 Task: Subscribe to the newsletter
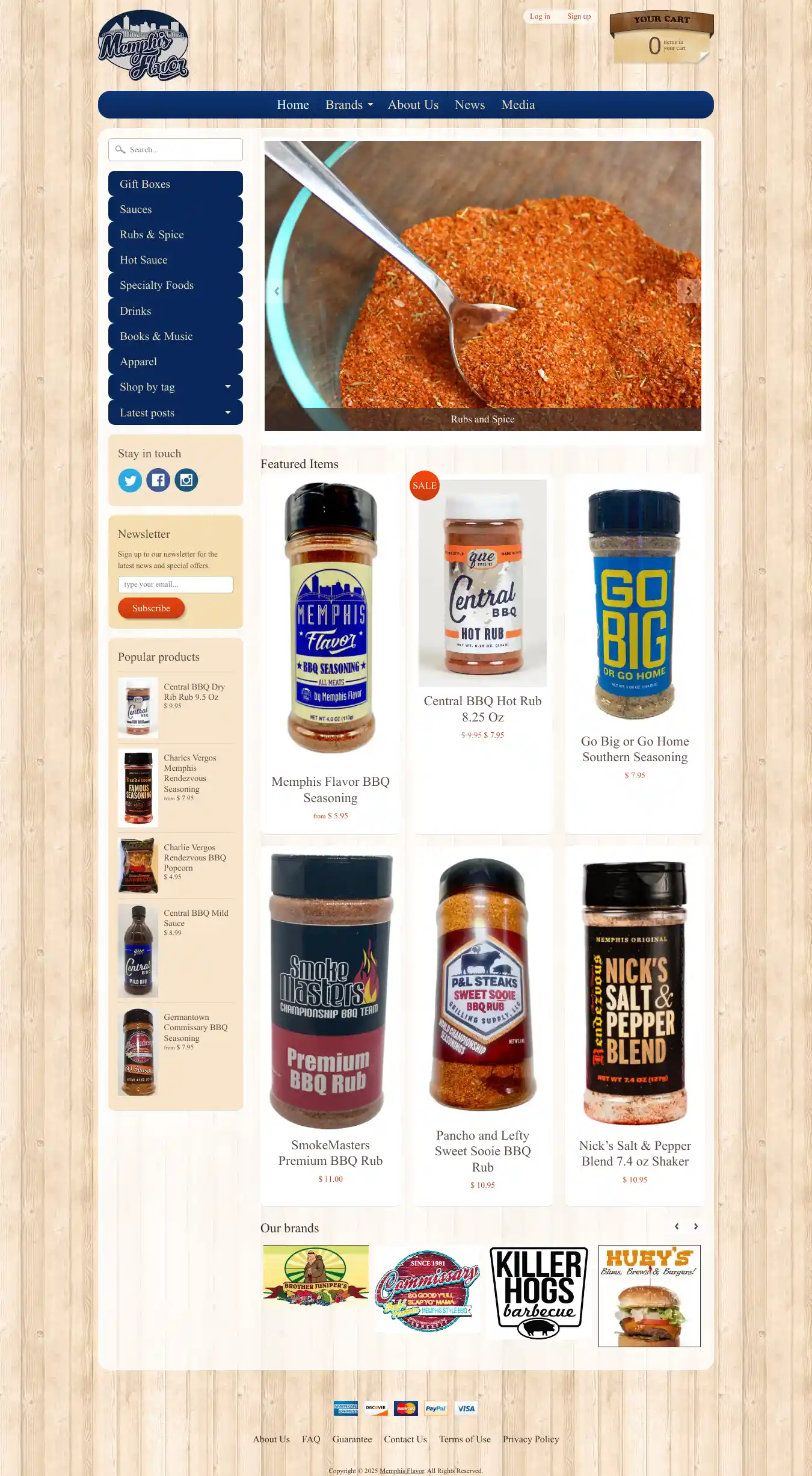(x=151, y=608)
